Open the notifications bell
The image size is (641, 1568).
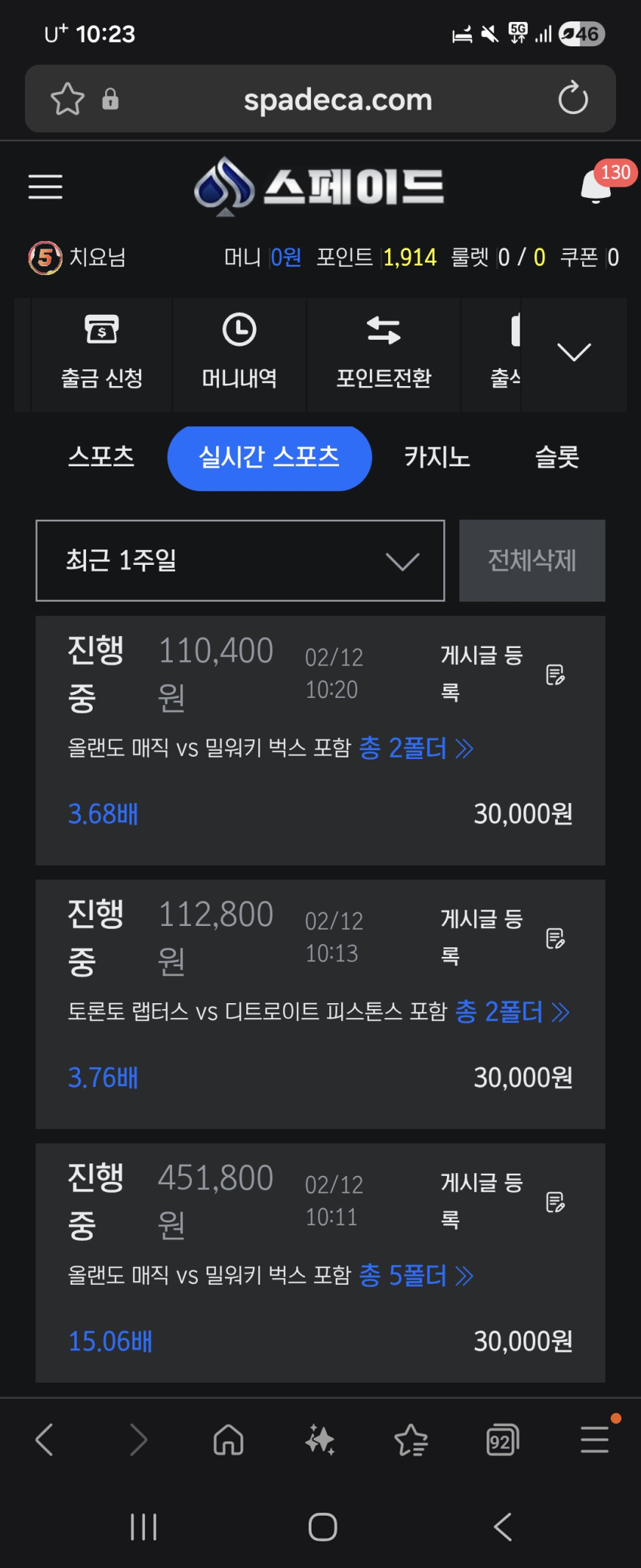pos(595,187)
